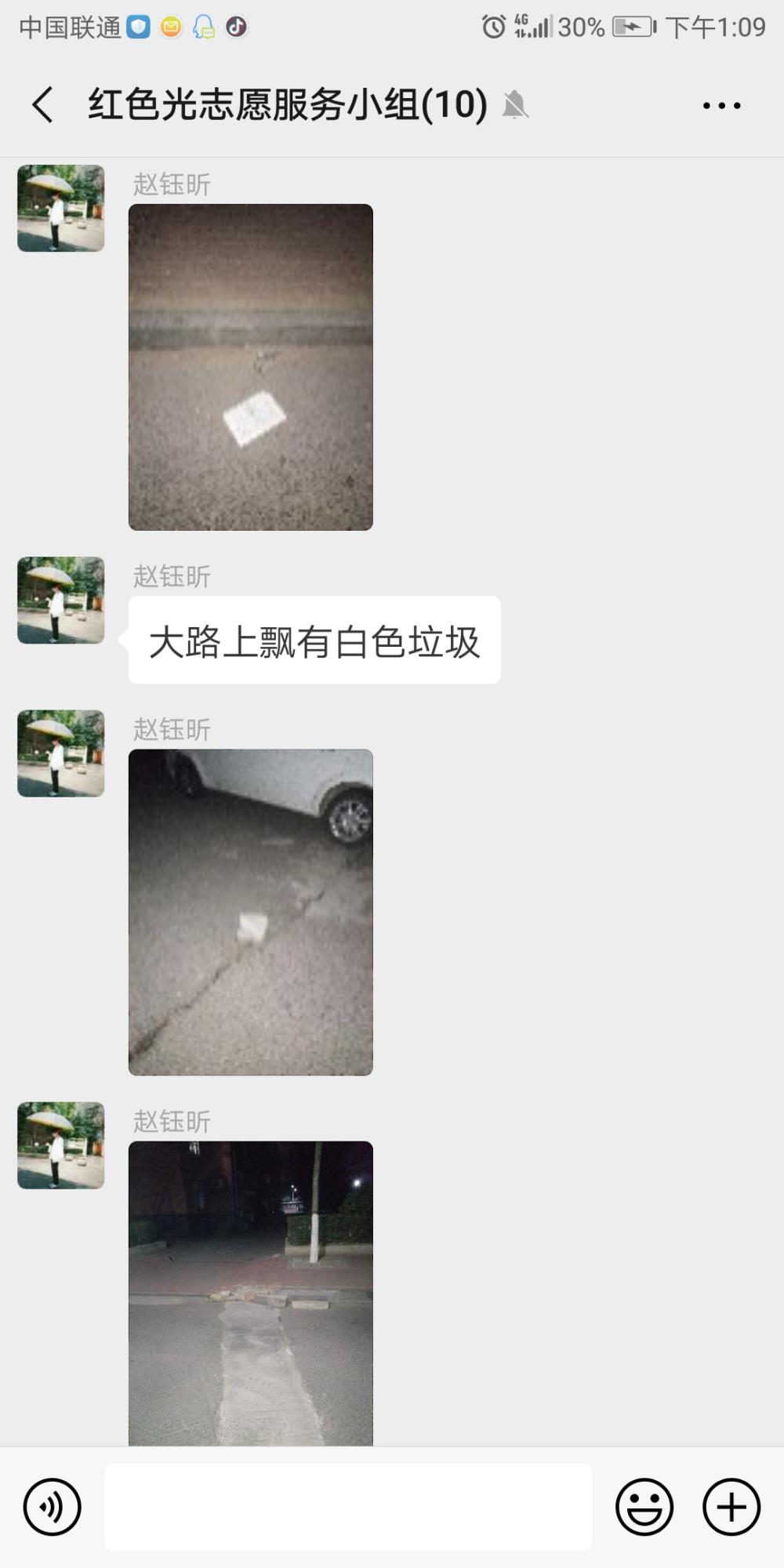The width and height of the screenshot is (784, 1568).
Task: Go back from the group chat
Action: click(x=43, y=104)
